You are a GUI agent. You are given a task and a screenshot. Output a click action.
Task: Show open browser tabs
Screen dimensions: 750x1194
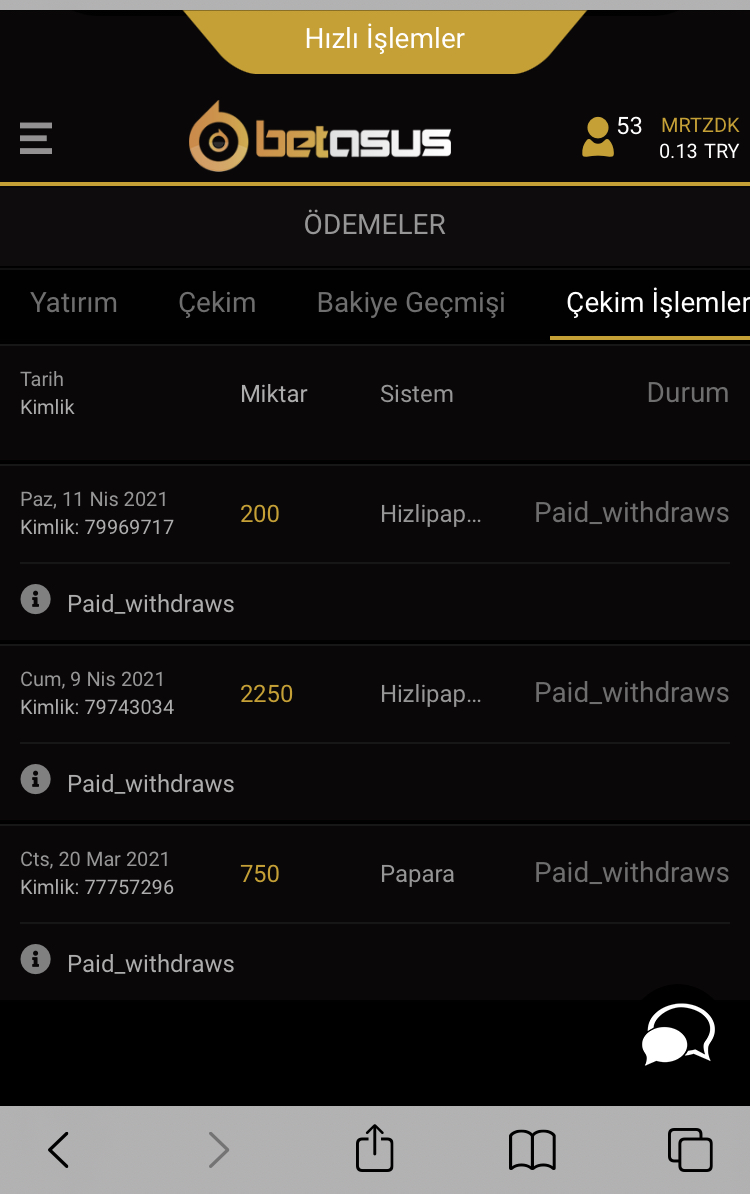[x=690, y=1150]
